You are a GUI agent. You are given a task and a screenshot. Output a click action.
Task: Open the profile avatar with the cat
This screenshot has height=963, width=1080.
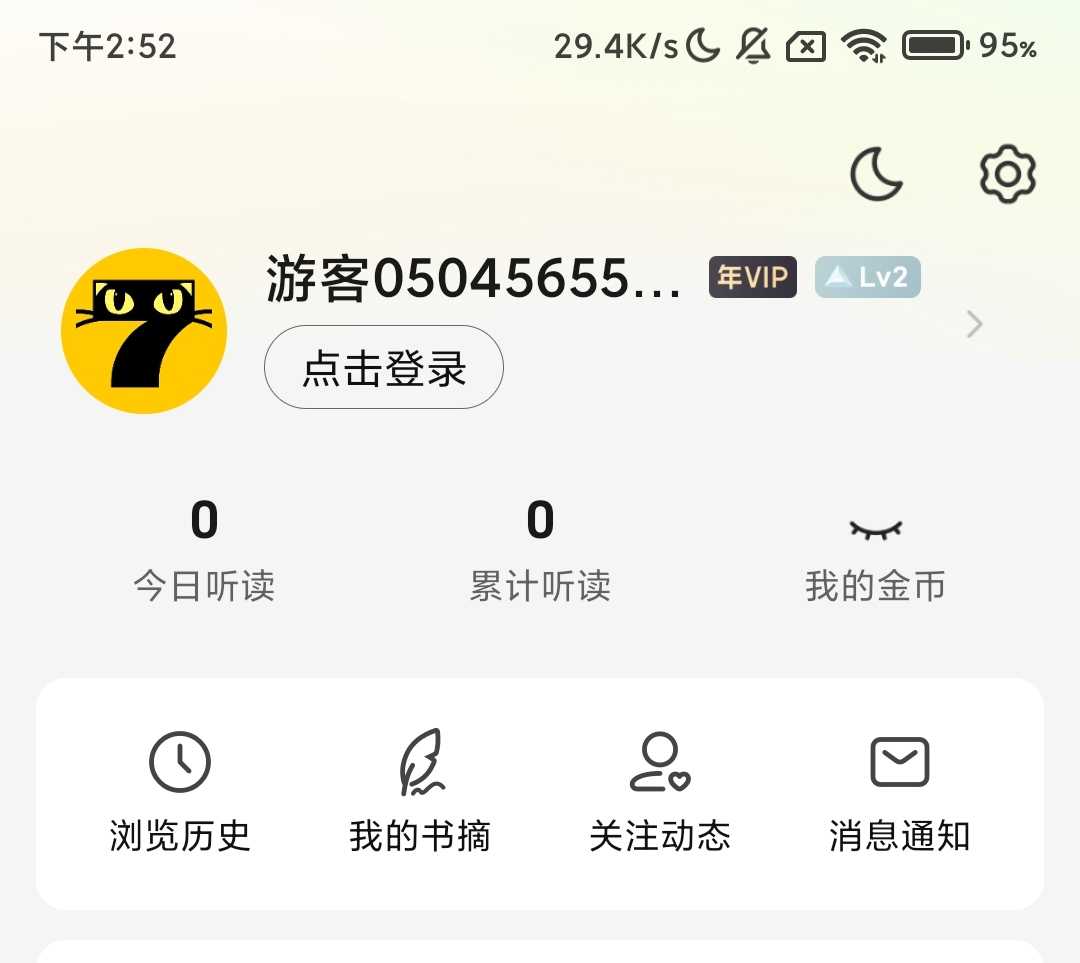pos(144,331)
